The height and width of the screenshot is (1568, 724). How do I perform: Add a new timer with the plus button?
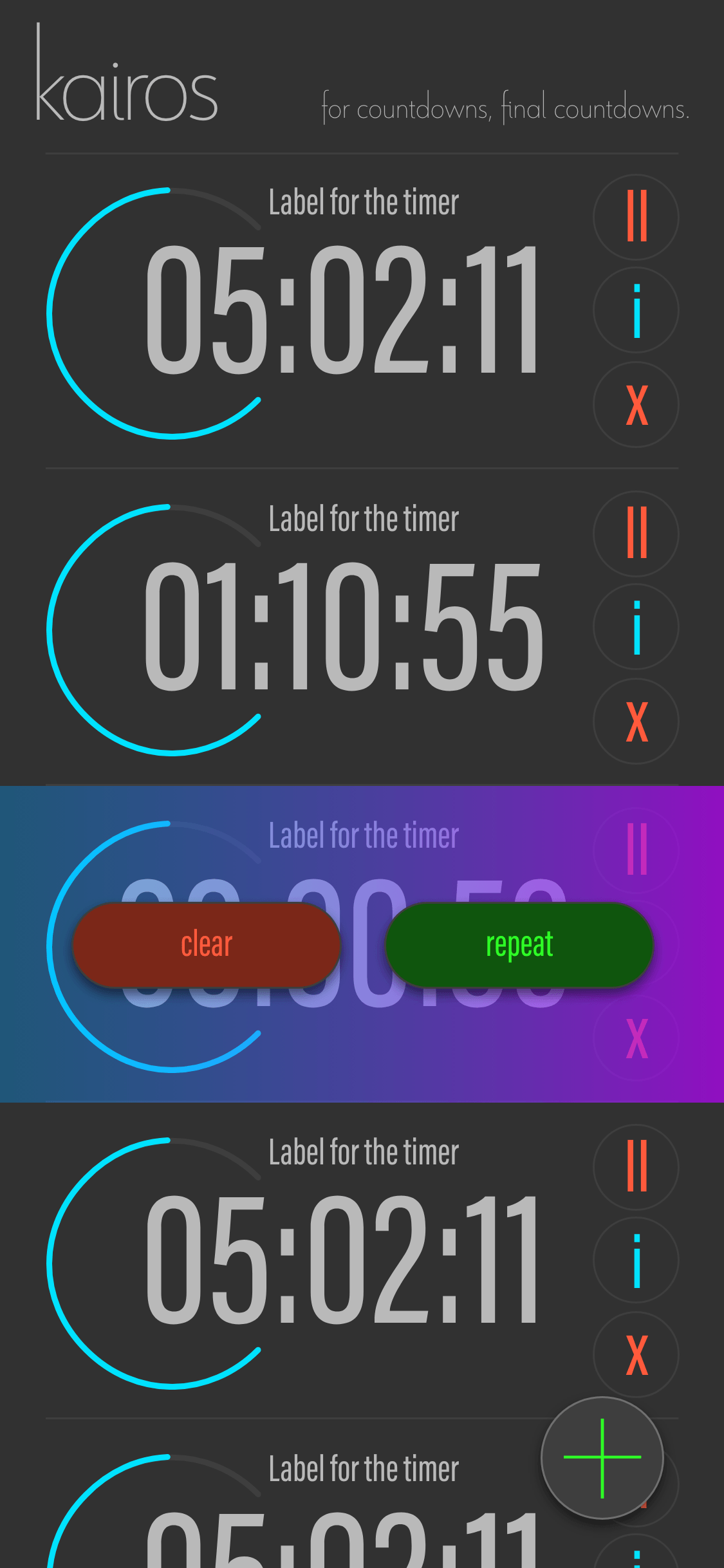pyautogui.click(x=602, y=1458)
